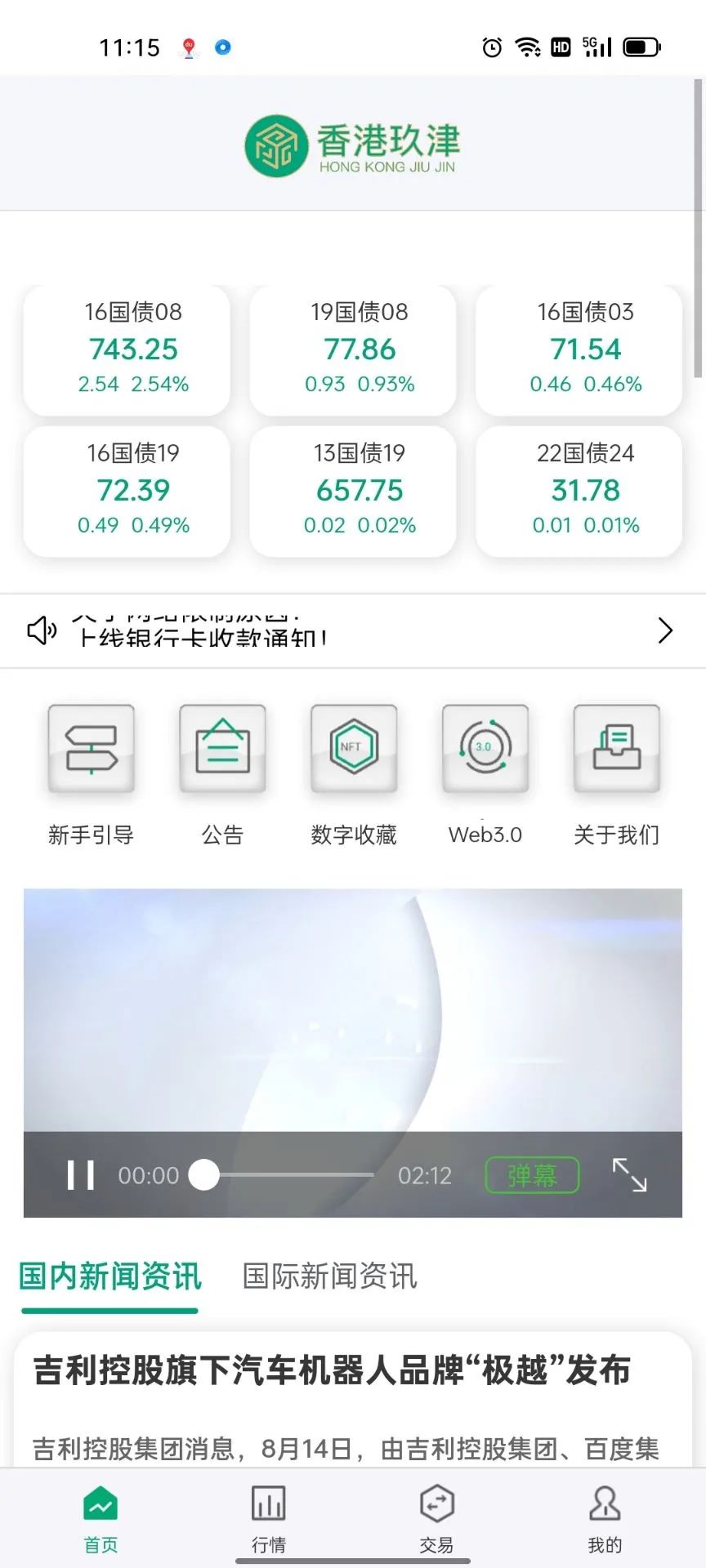This screenshot has height=1568, width=706.
Task: Go to the 行情 market tab
Action: coord(269,1517)
